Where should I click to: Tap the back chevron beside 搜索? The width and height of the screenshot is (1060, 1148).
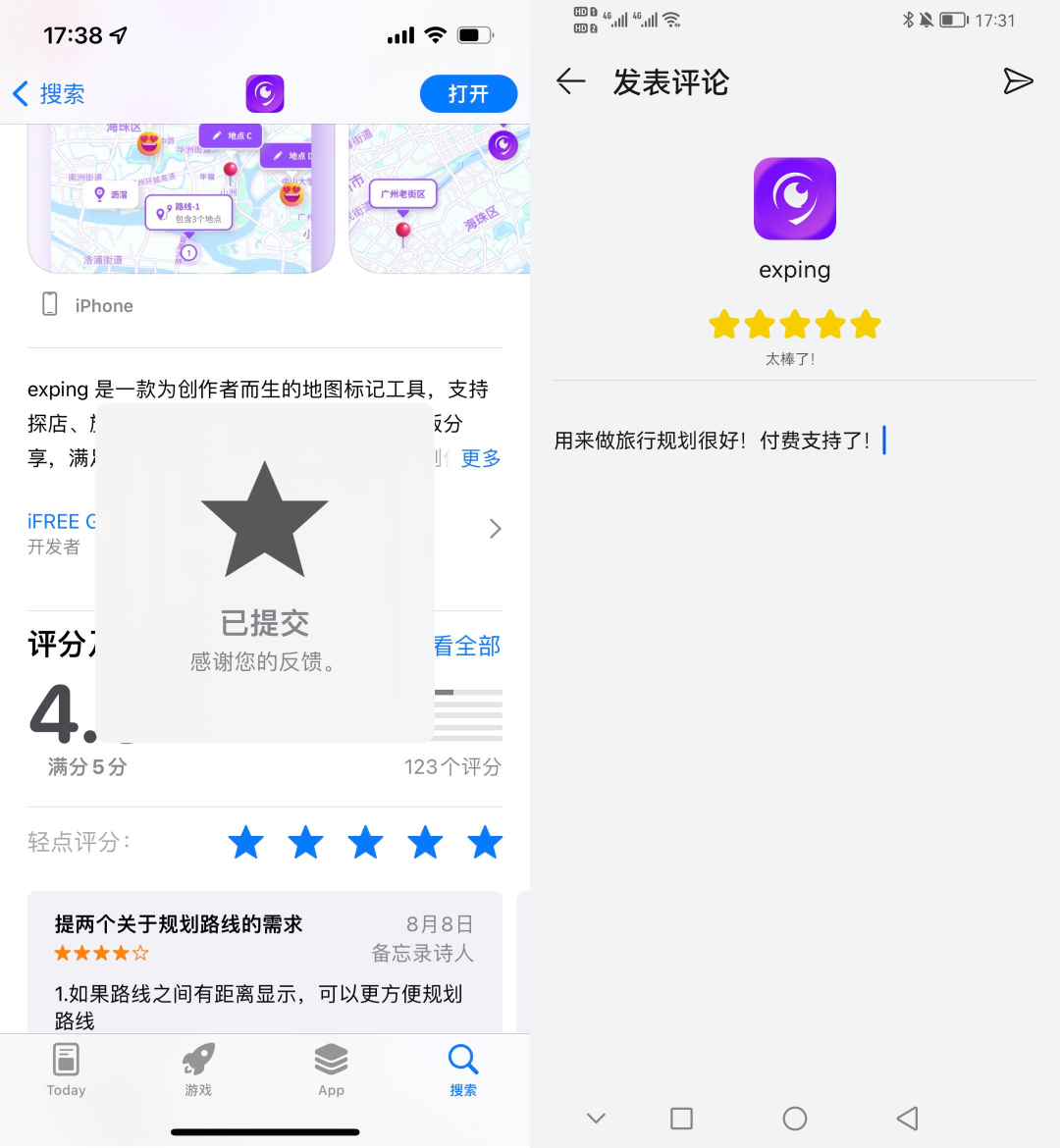pyautogui.click(x=21, y=93)
